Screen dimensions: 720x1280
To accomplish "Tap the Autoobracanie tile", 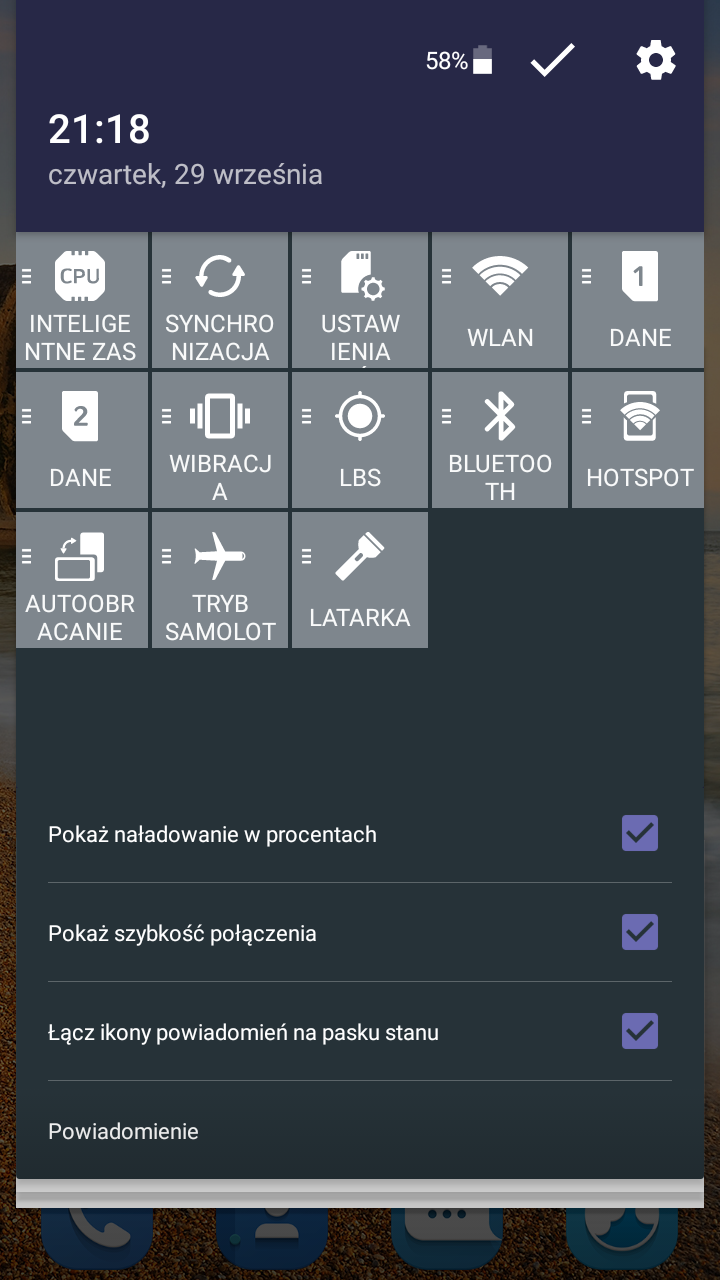I will [x=81, y=580].
